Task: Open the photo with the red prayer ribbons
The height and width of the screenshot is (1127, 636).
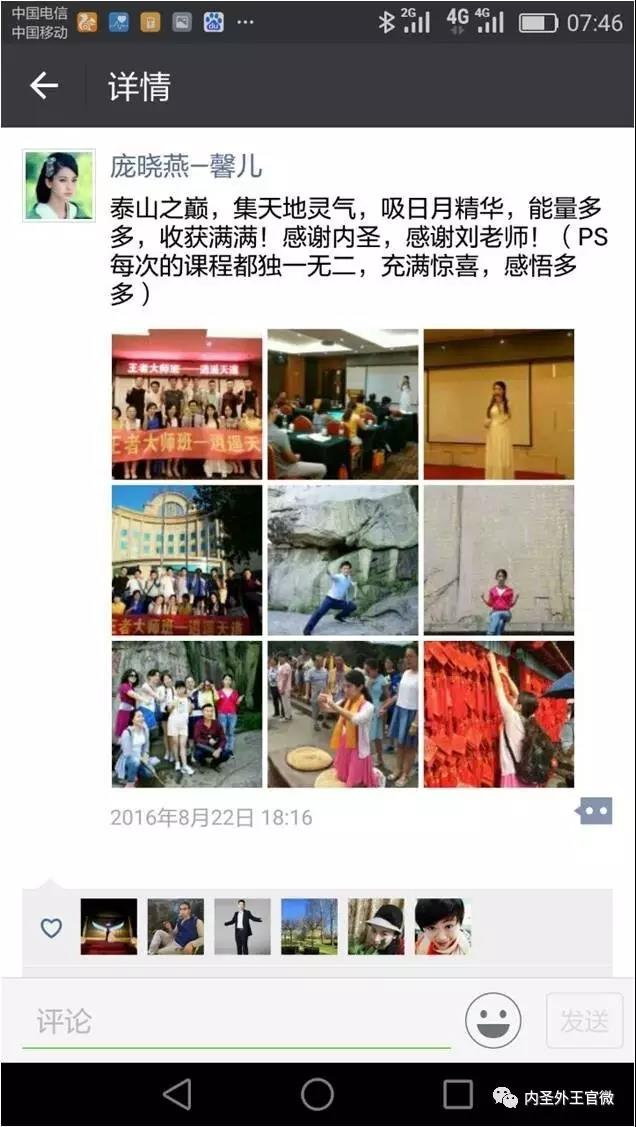Action: coord(499,714)
